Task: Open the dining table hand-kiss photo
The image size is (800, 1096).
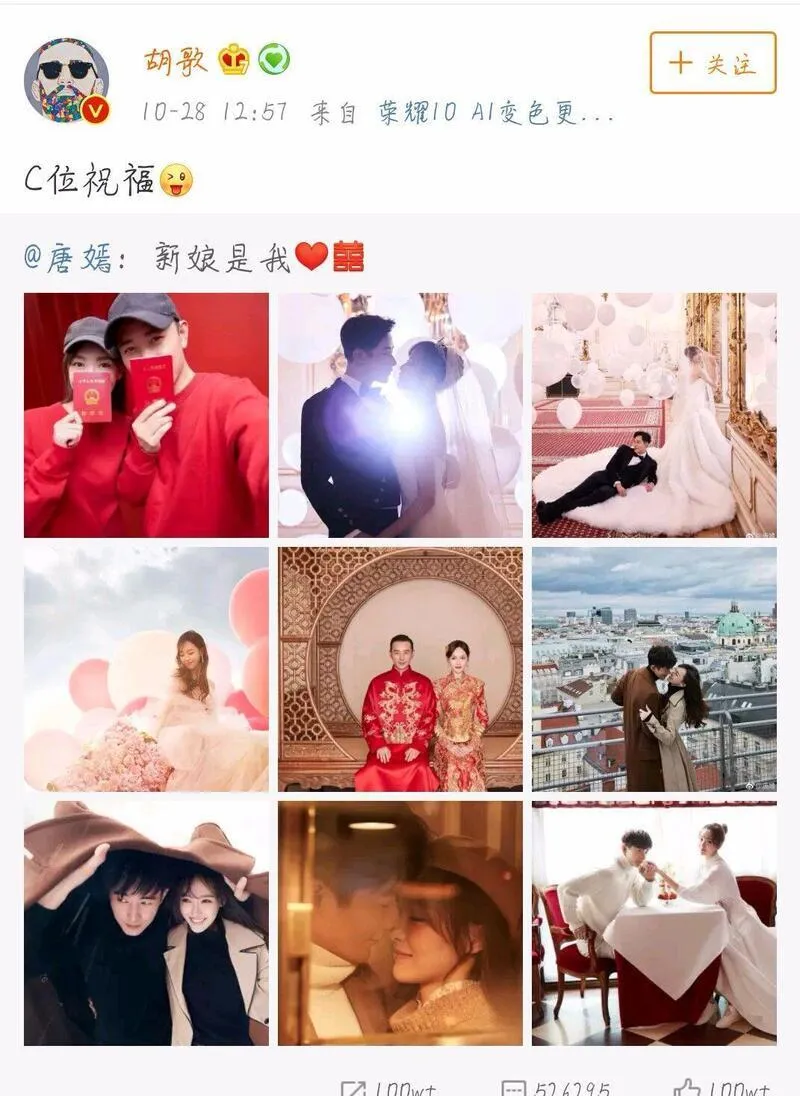Action: 654,923
